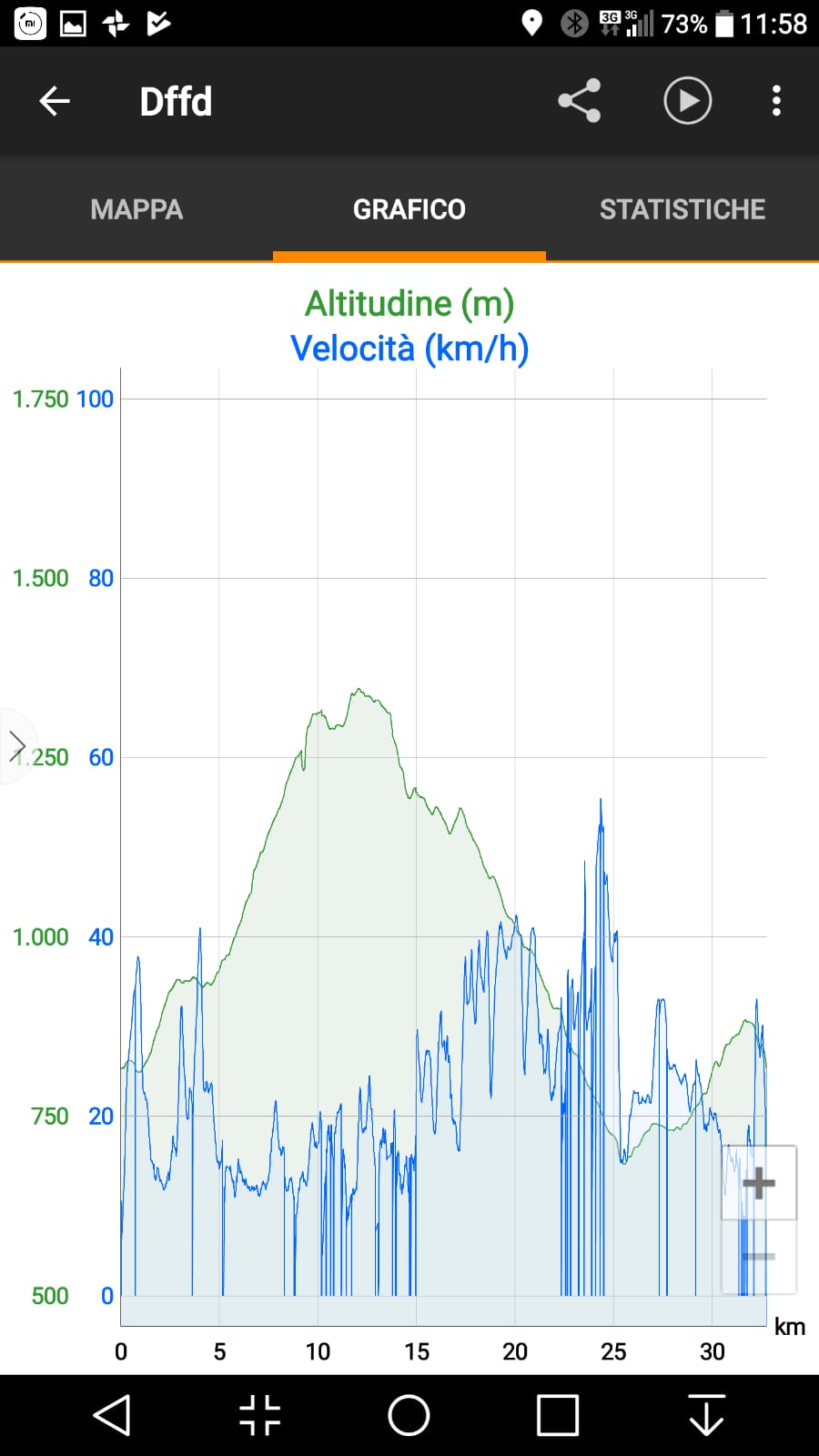Open the recent apps view
Screen dimensions: 819x1456
point(558,1415)
